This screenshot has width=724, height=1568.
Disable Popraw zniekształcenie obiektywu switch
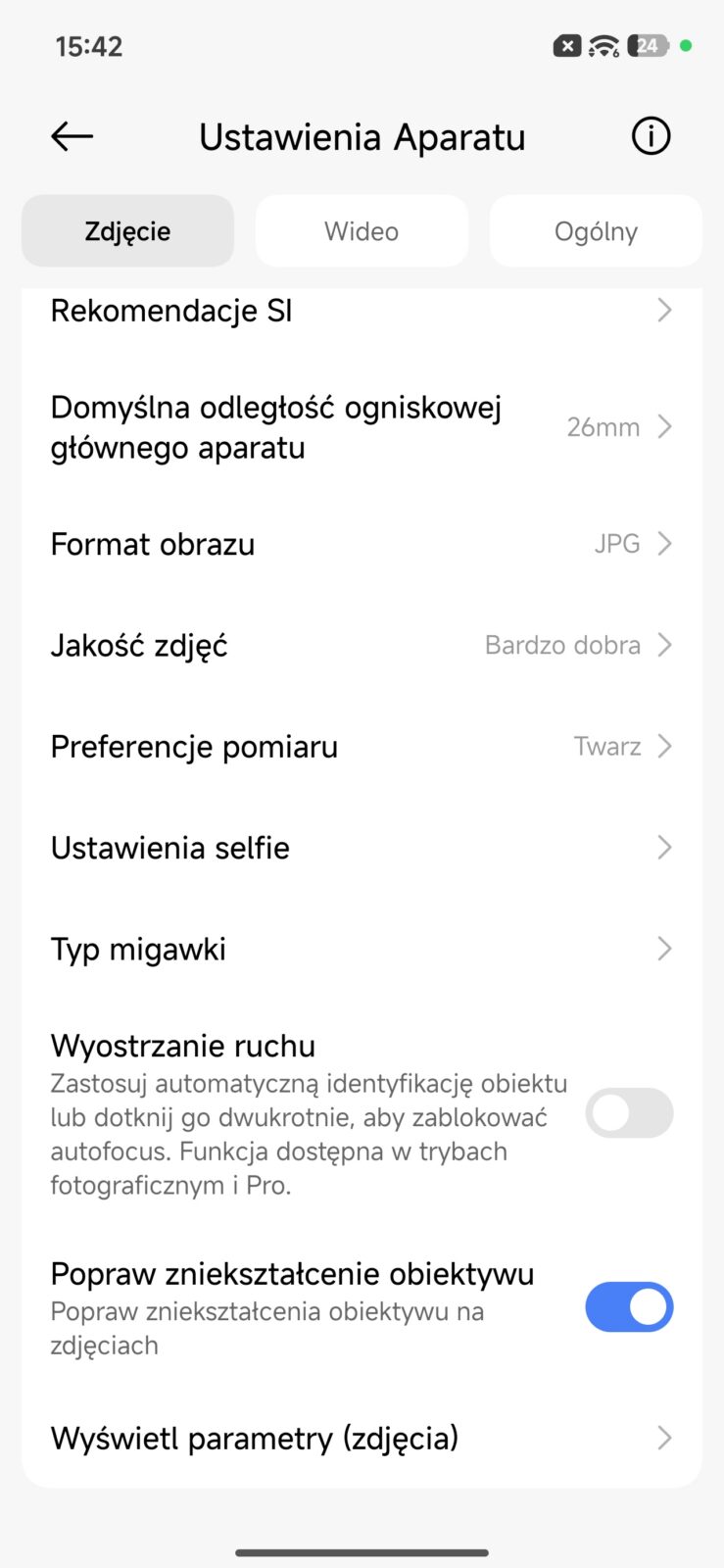tap(629, 1307)
